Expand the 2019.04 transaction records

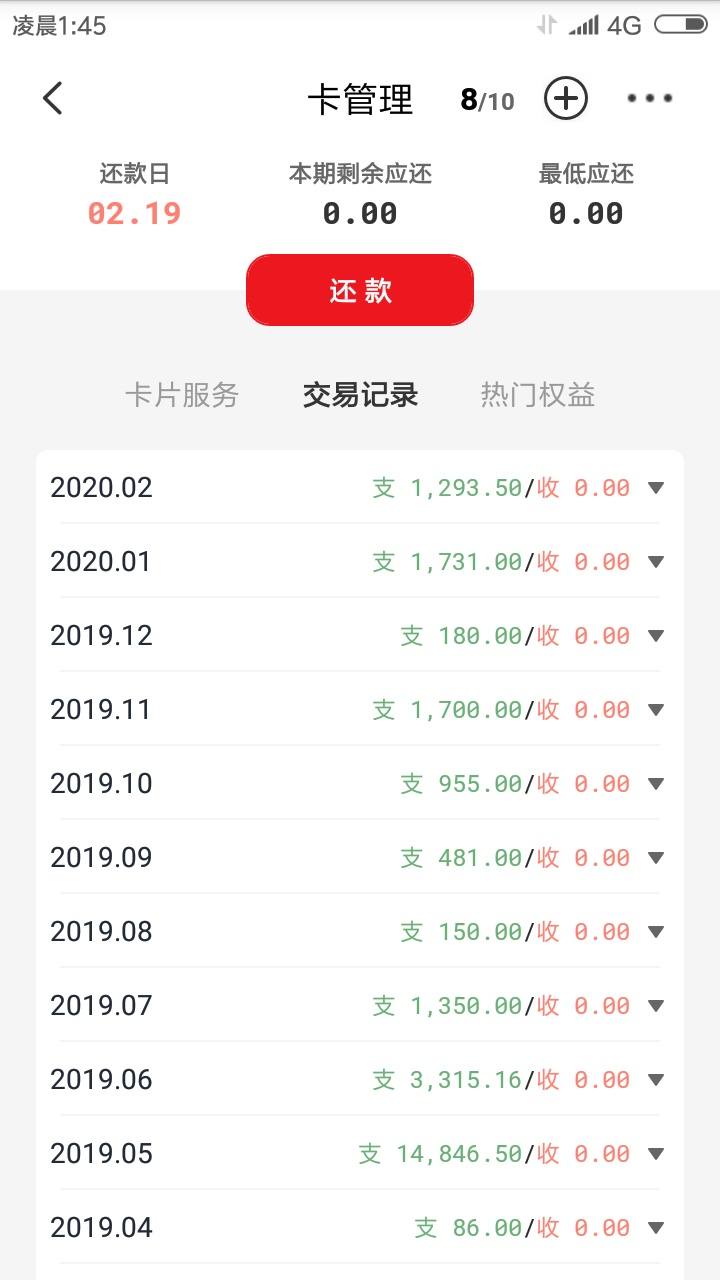pyautogui.click(x=360, y=1227)
